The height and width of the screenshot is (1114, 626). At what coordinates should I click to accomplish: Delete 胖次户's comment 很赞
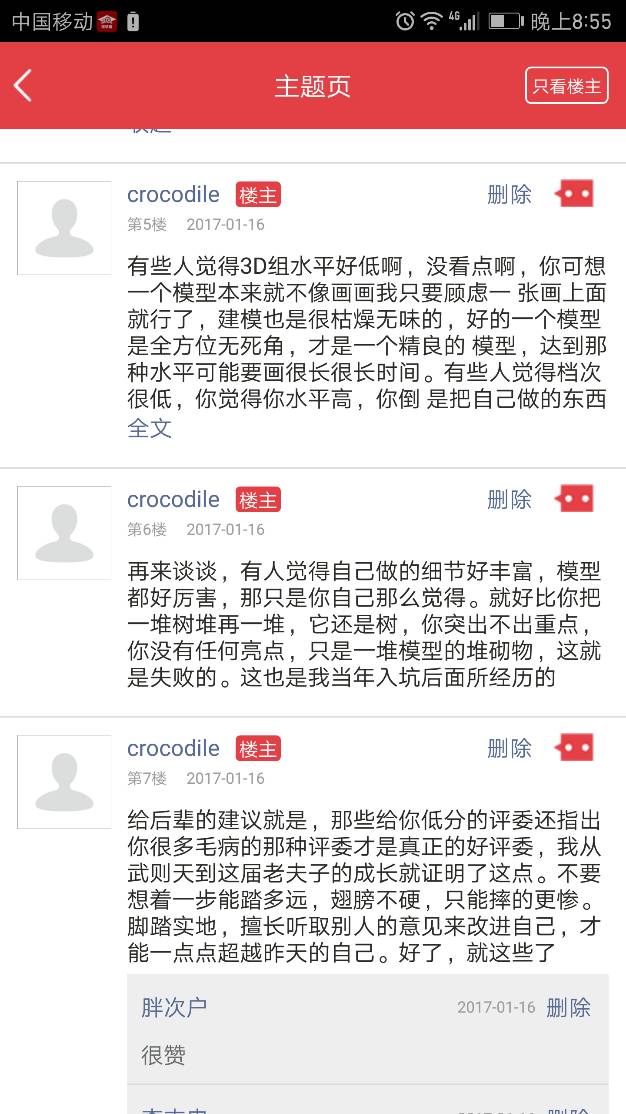pos(568,1007)
